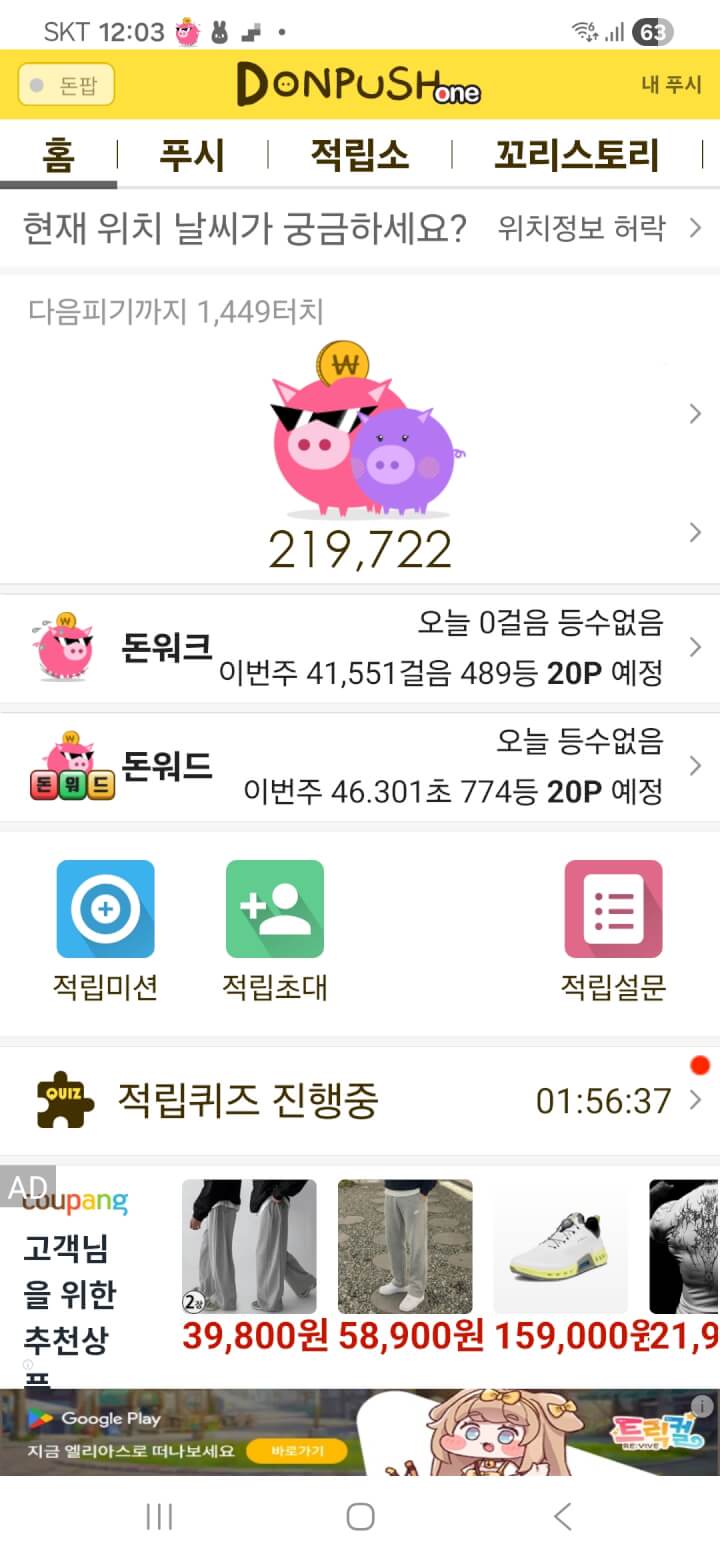Switch to the 푸시 tab
This screenshot has width=720, height=1560.
point(192,155)
